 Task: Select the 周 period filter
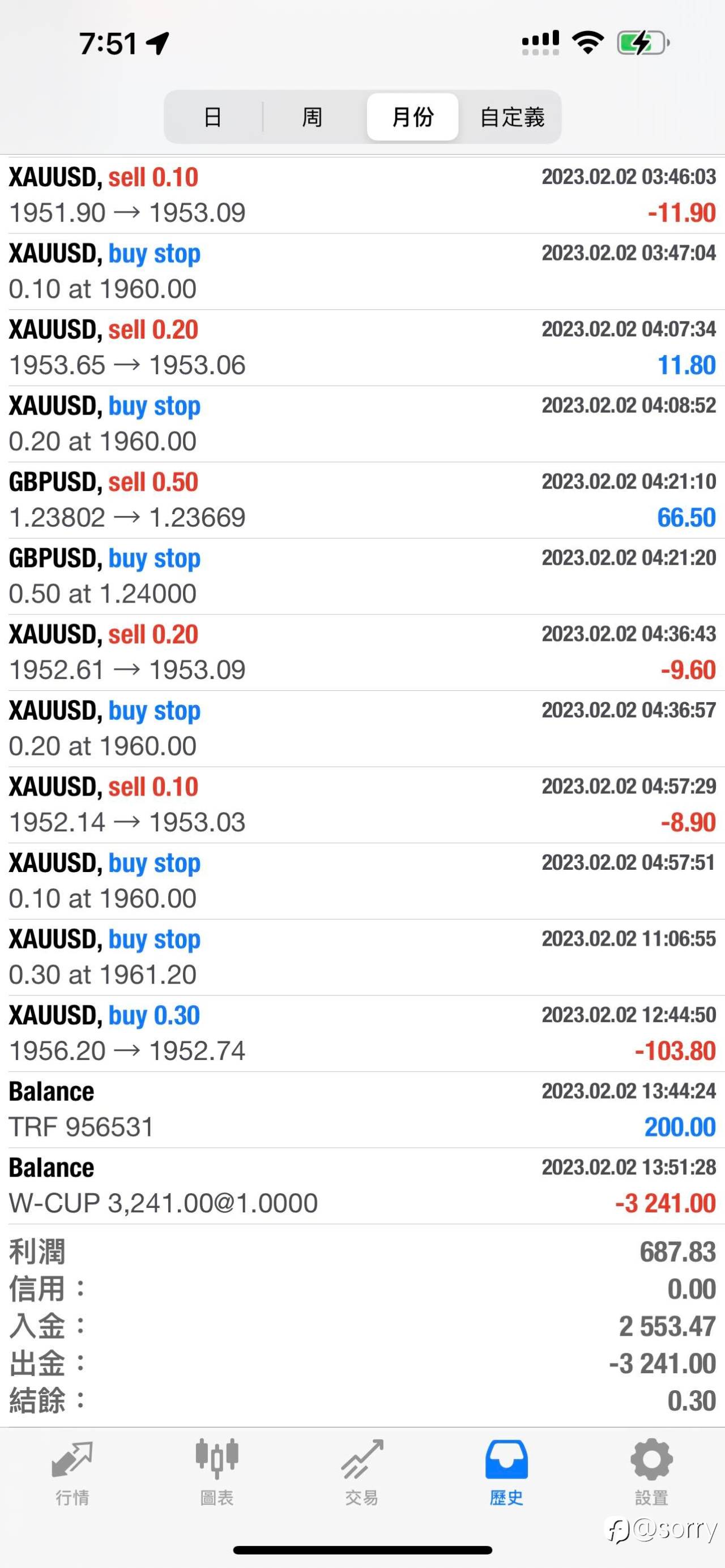point(312,117)
